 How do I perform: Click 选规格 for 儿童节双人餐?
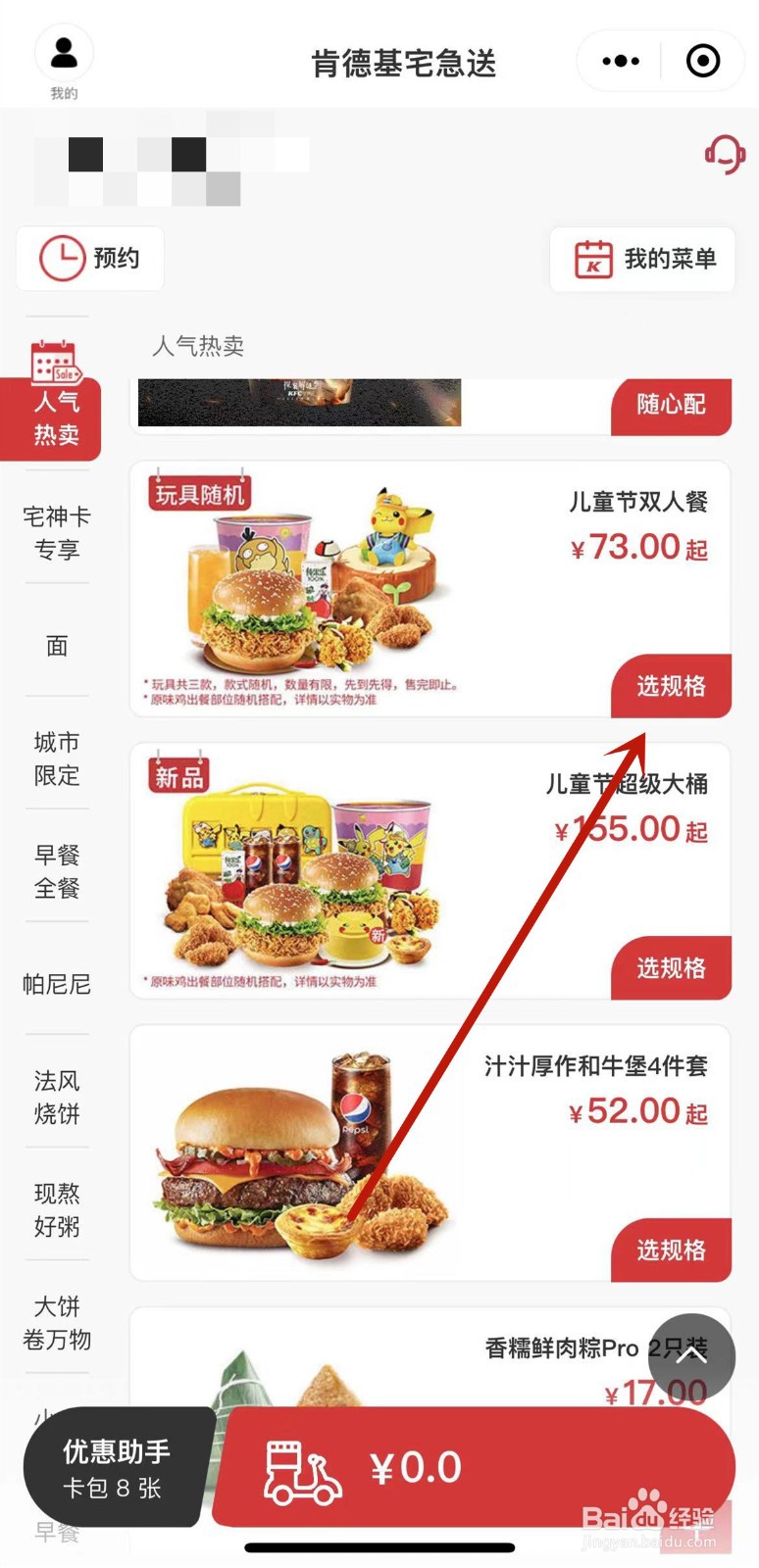coord(671,687)
